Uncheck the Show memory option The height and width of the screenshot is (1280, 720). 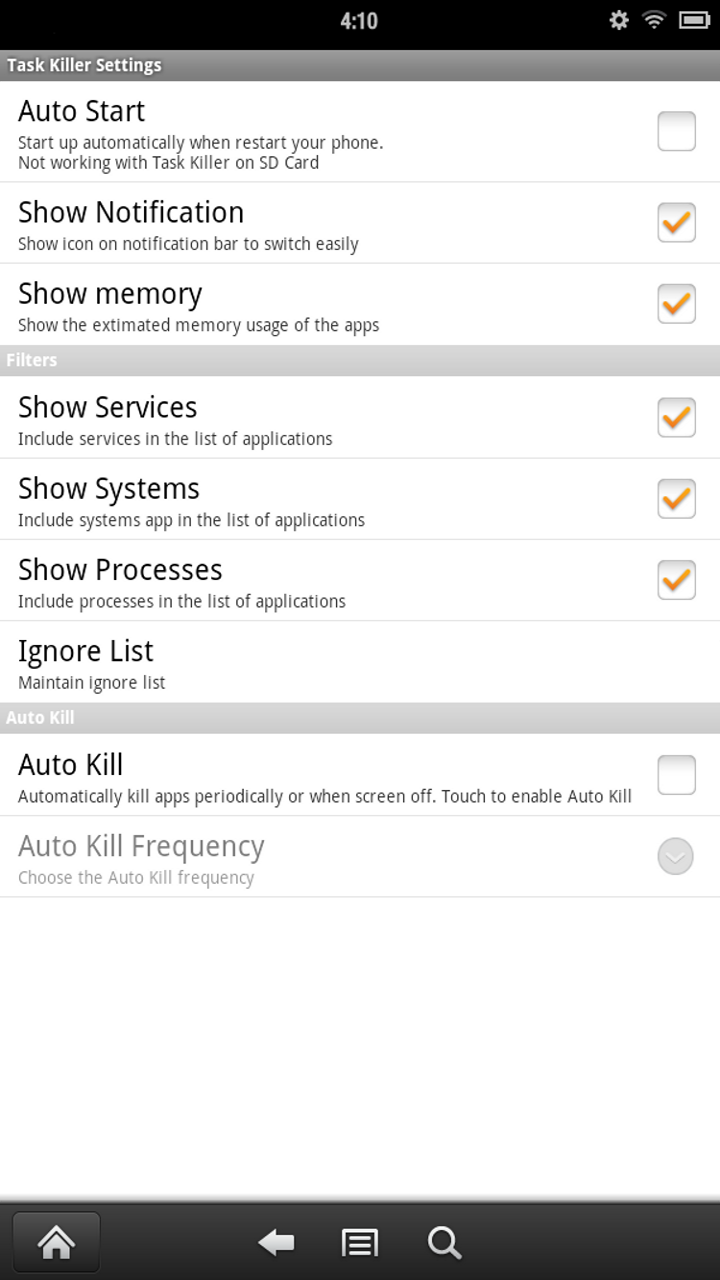pos(675,303)
